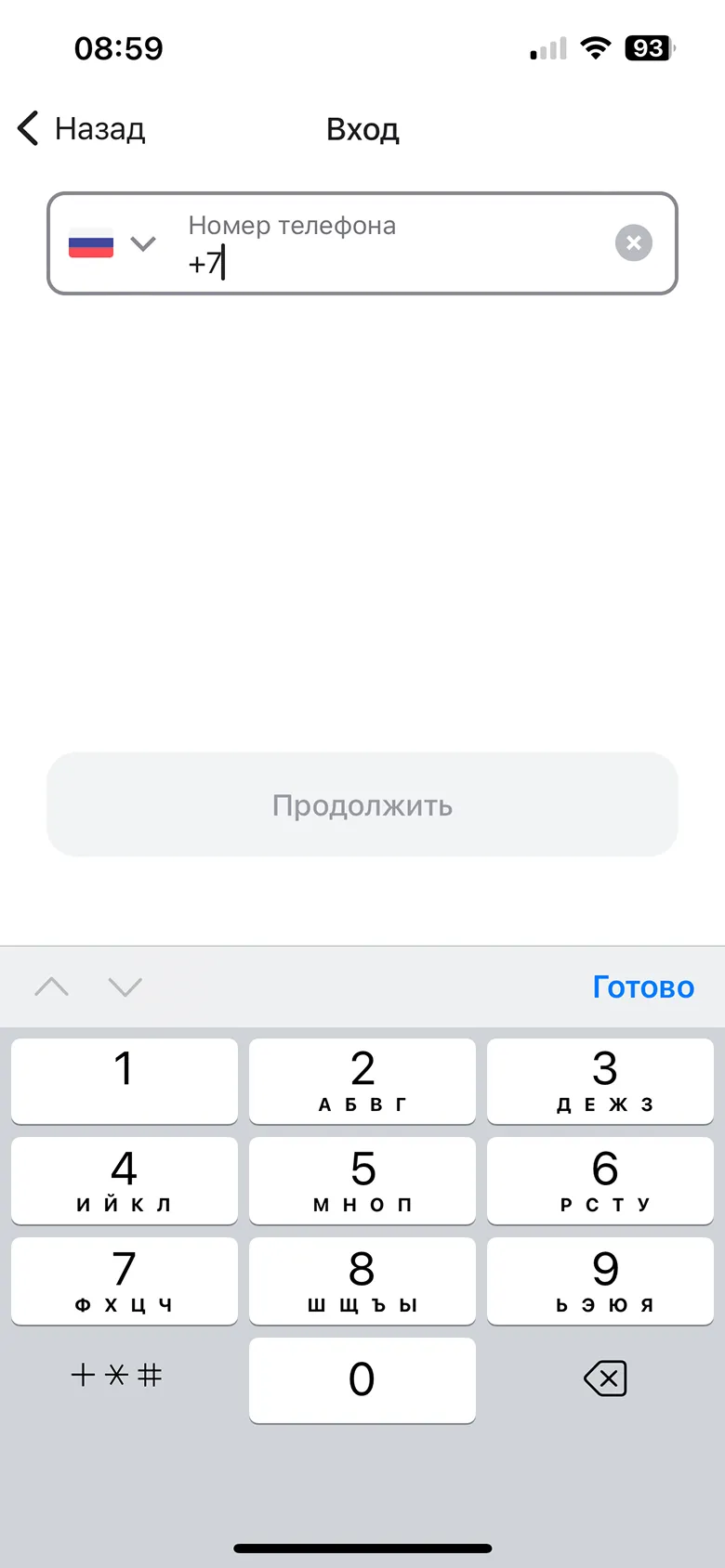
Task: Type digit 0 on the keypad
Action: (362, 1379)
